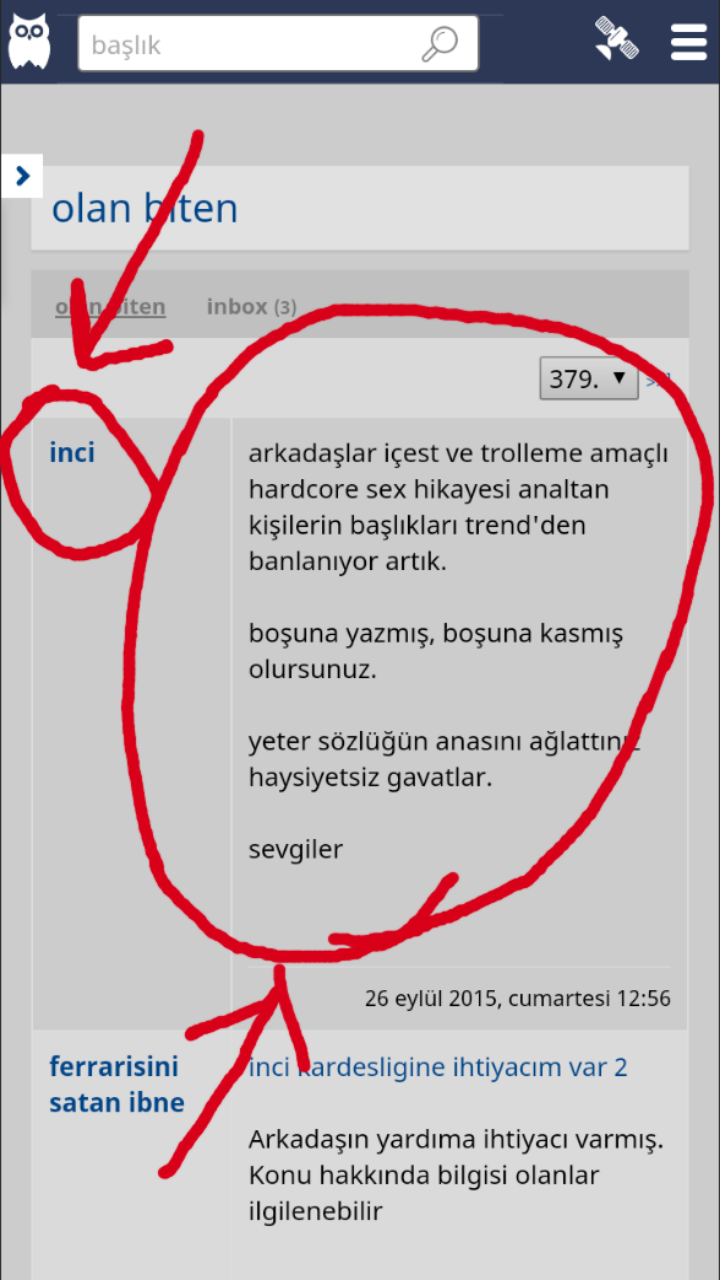The image size is (720, 1280).
Task: Open the olan biten title link
Action: [x=145, y=208]
